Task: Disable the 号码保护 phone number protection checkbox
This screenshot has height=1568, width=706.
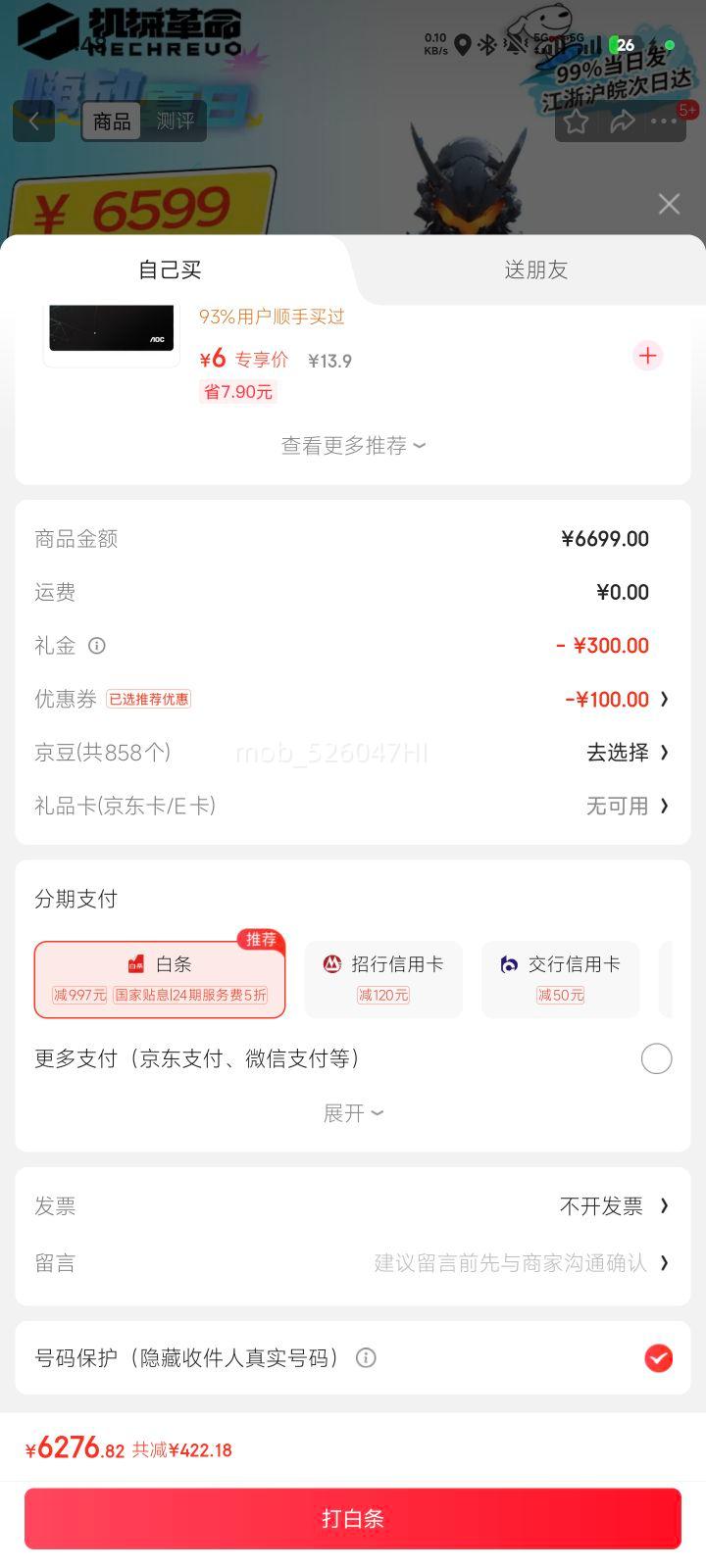Action: pos(658,1358)
